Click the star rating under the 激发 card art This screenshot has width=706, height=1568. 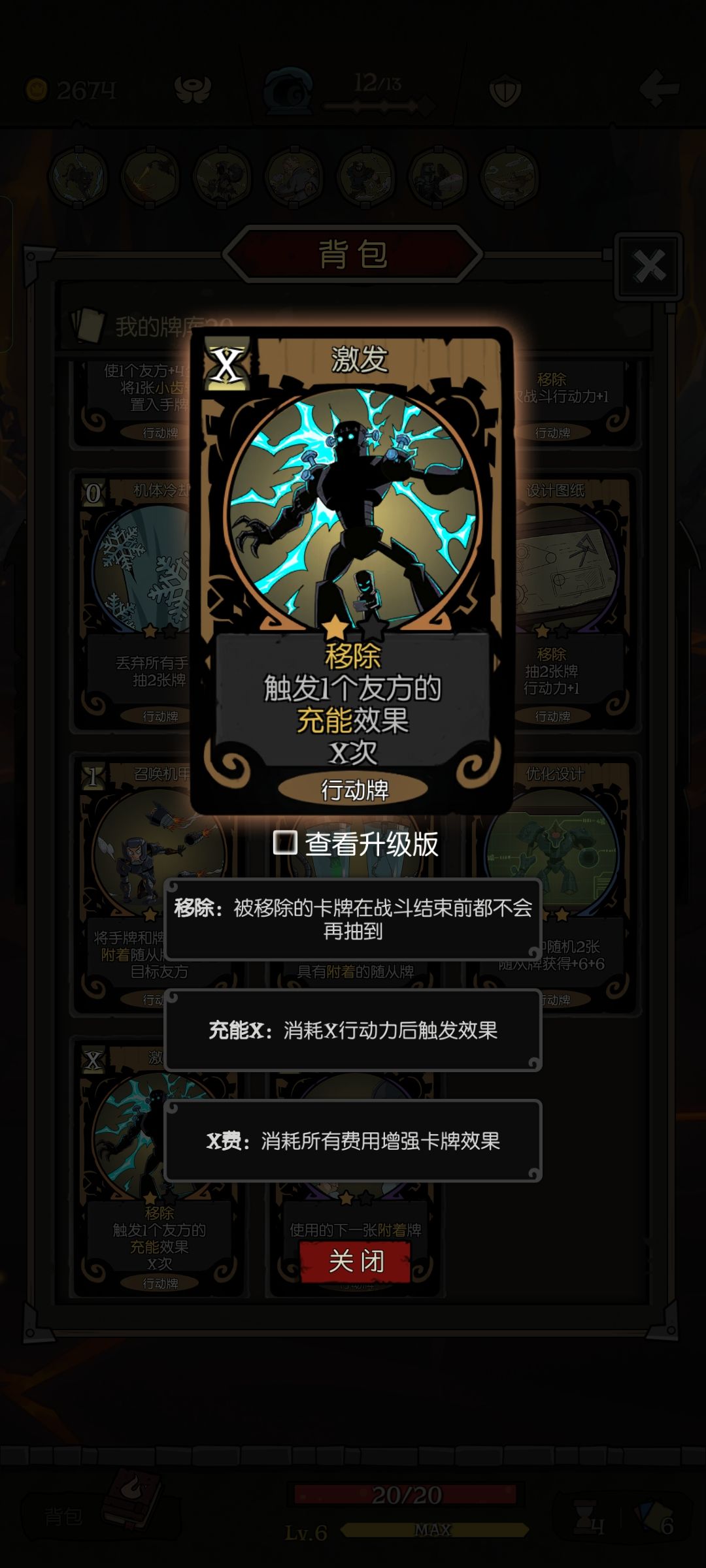click(353, 629)
